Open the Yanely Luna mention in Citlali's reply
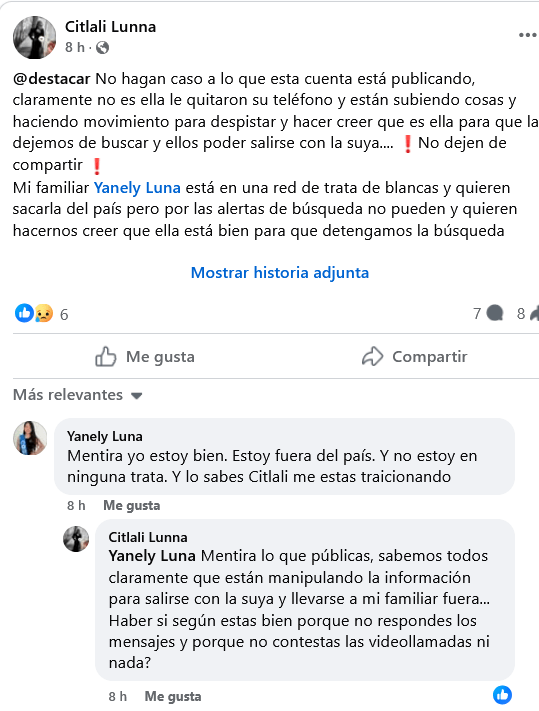The width and height of the screenshot is (539, 711). [152, 556]
